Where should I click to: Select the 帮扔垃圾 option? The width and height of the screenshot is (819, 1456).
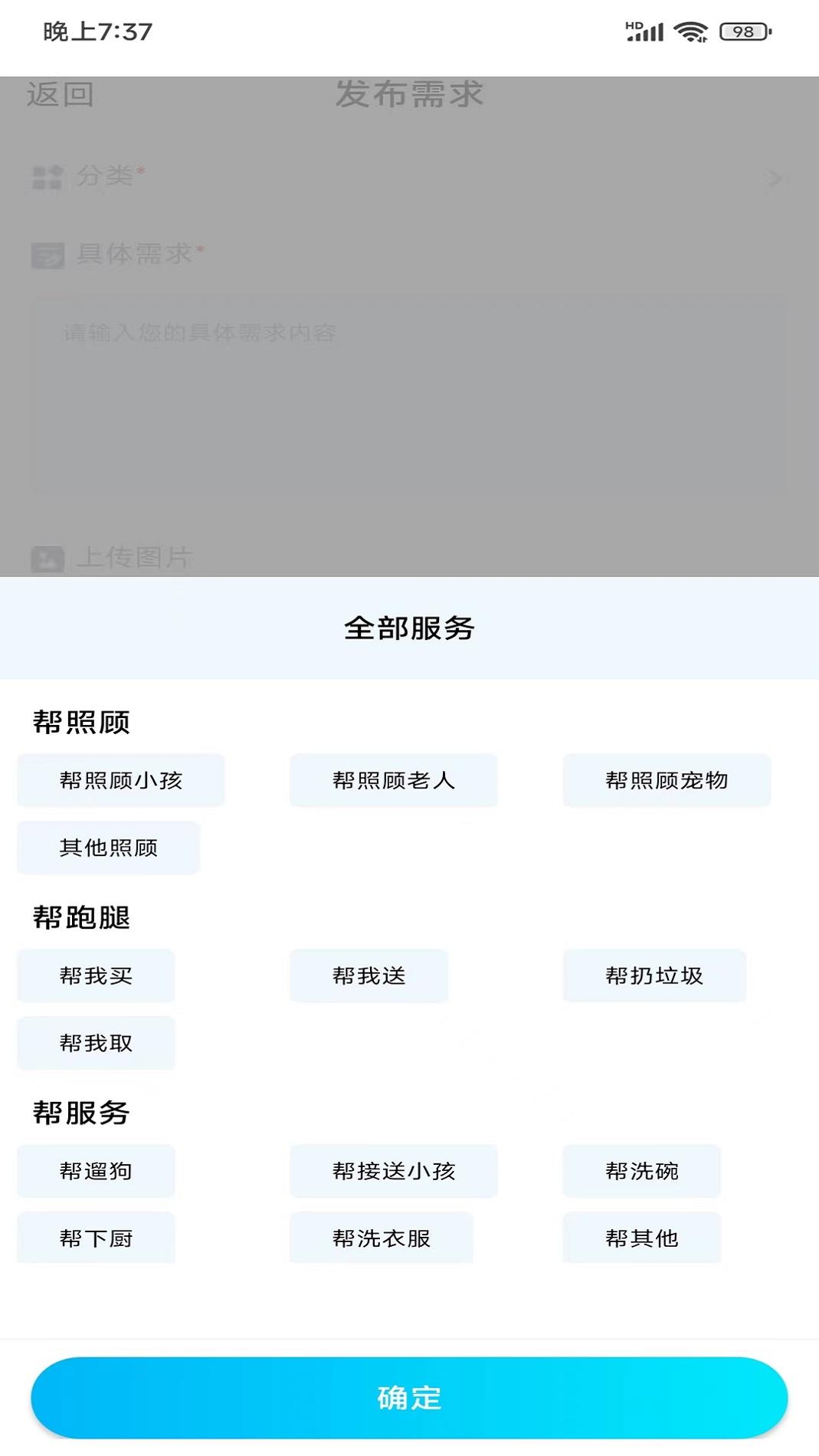(654, 976)
